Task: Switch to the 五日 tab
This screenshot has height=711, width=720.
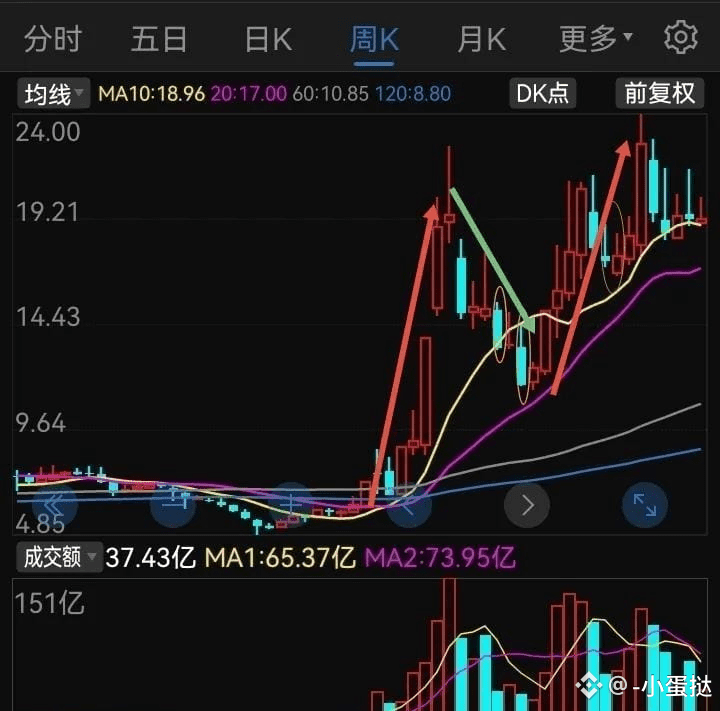Action: (159, 39)
